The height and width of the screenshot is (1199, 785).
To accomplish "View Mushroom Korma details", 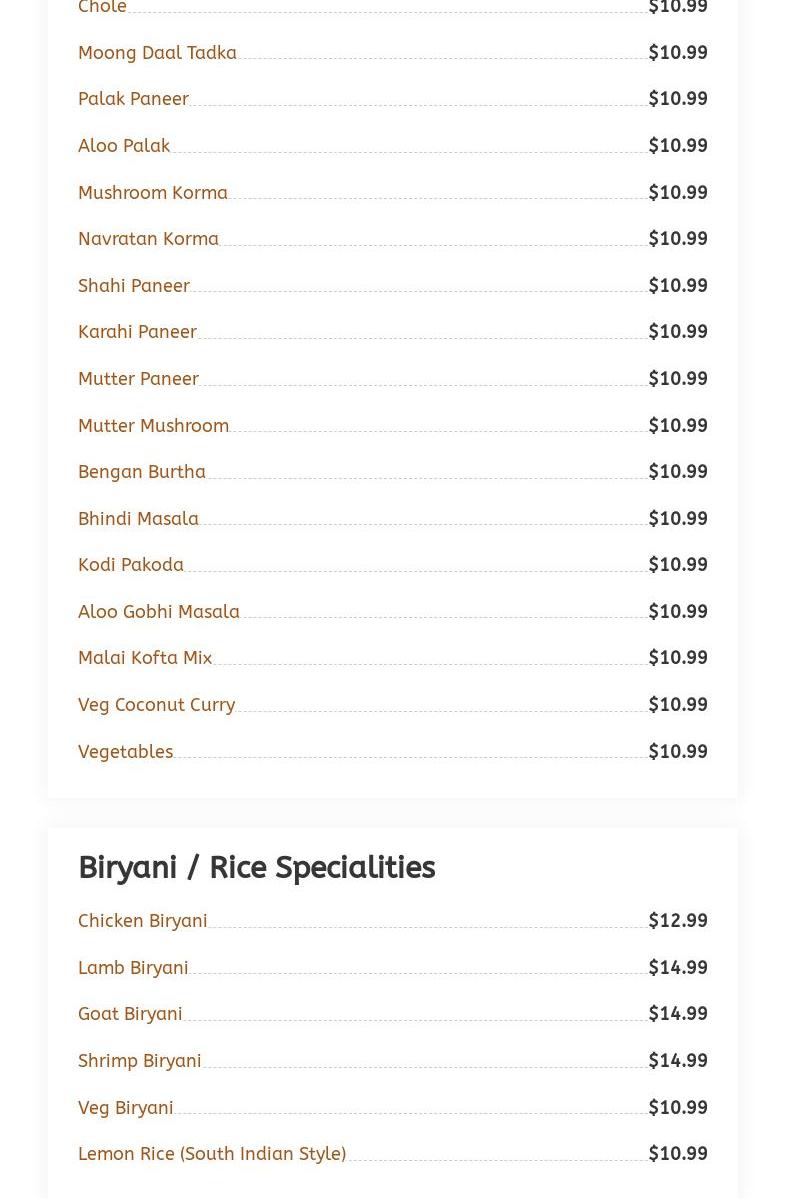I will (x=153, y=193).
